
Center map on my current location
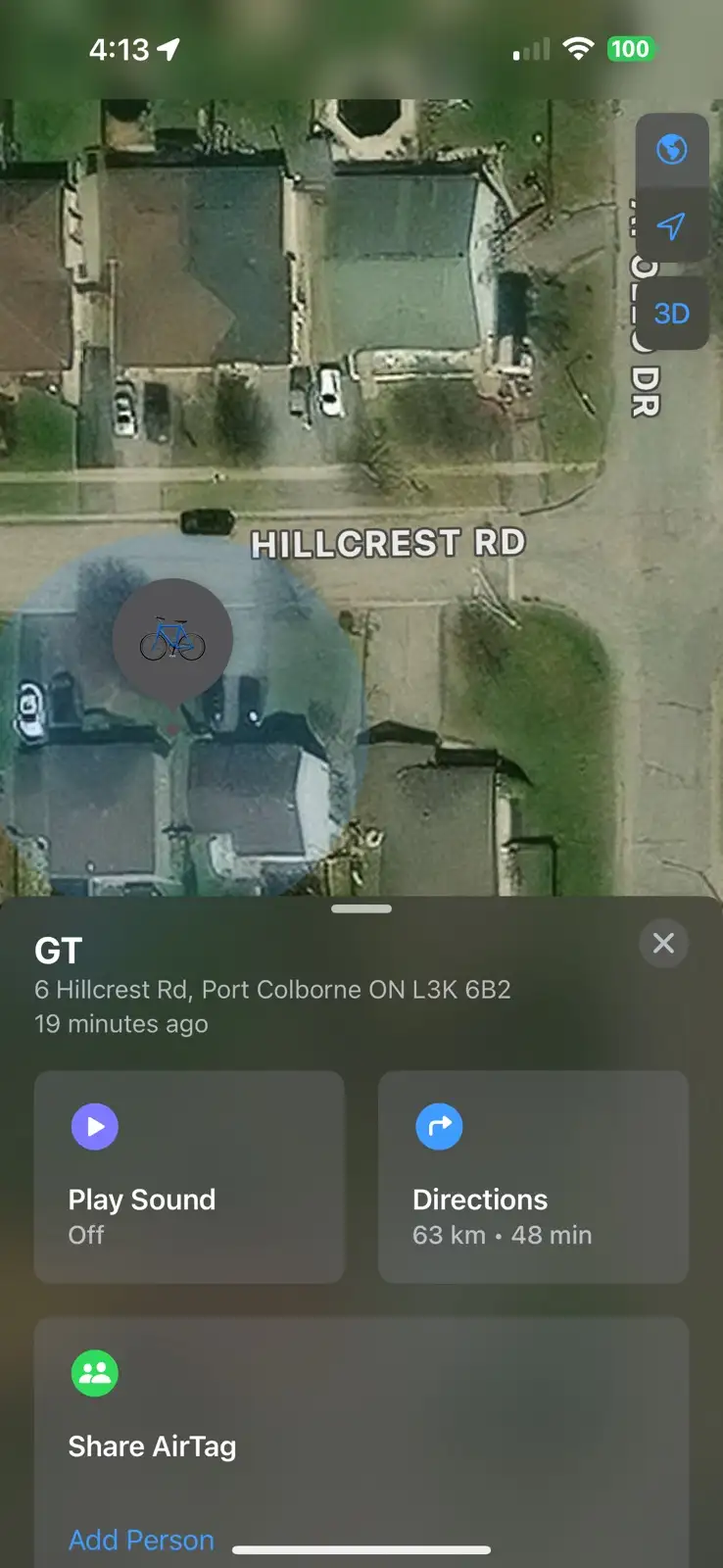click(671, 226)
